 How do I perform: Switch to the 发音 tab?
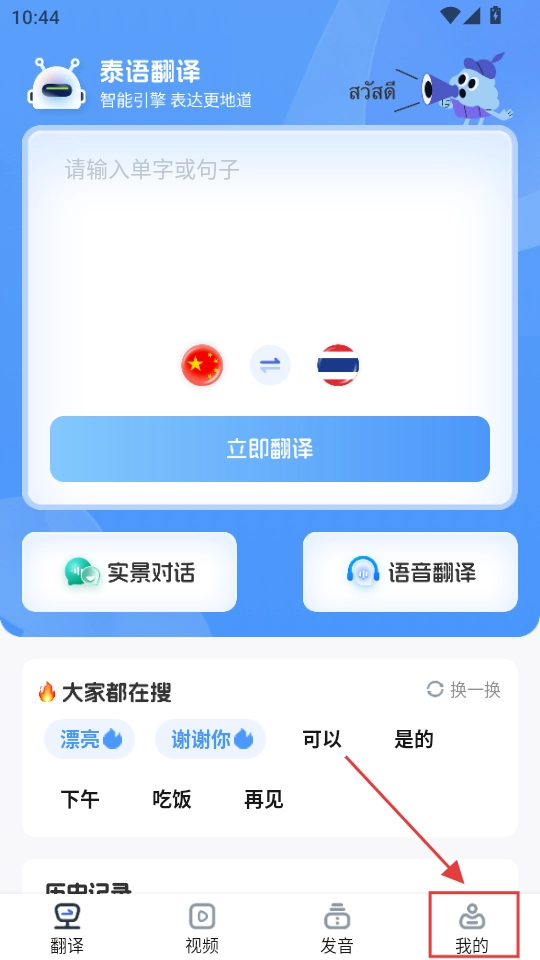pyautogui.click(x=337, y=928)
